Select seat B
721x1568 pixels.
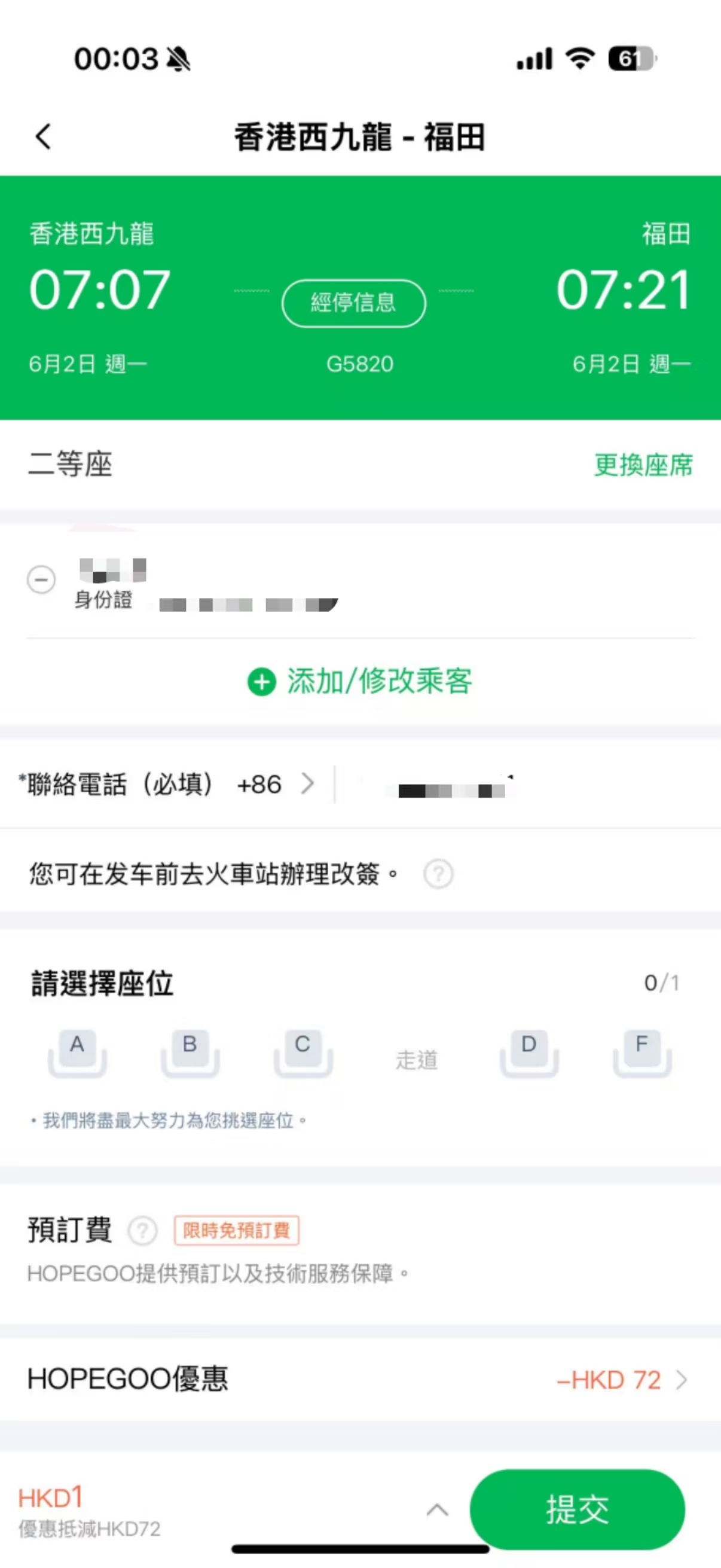[x=190, y=1052]
